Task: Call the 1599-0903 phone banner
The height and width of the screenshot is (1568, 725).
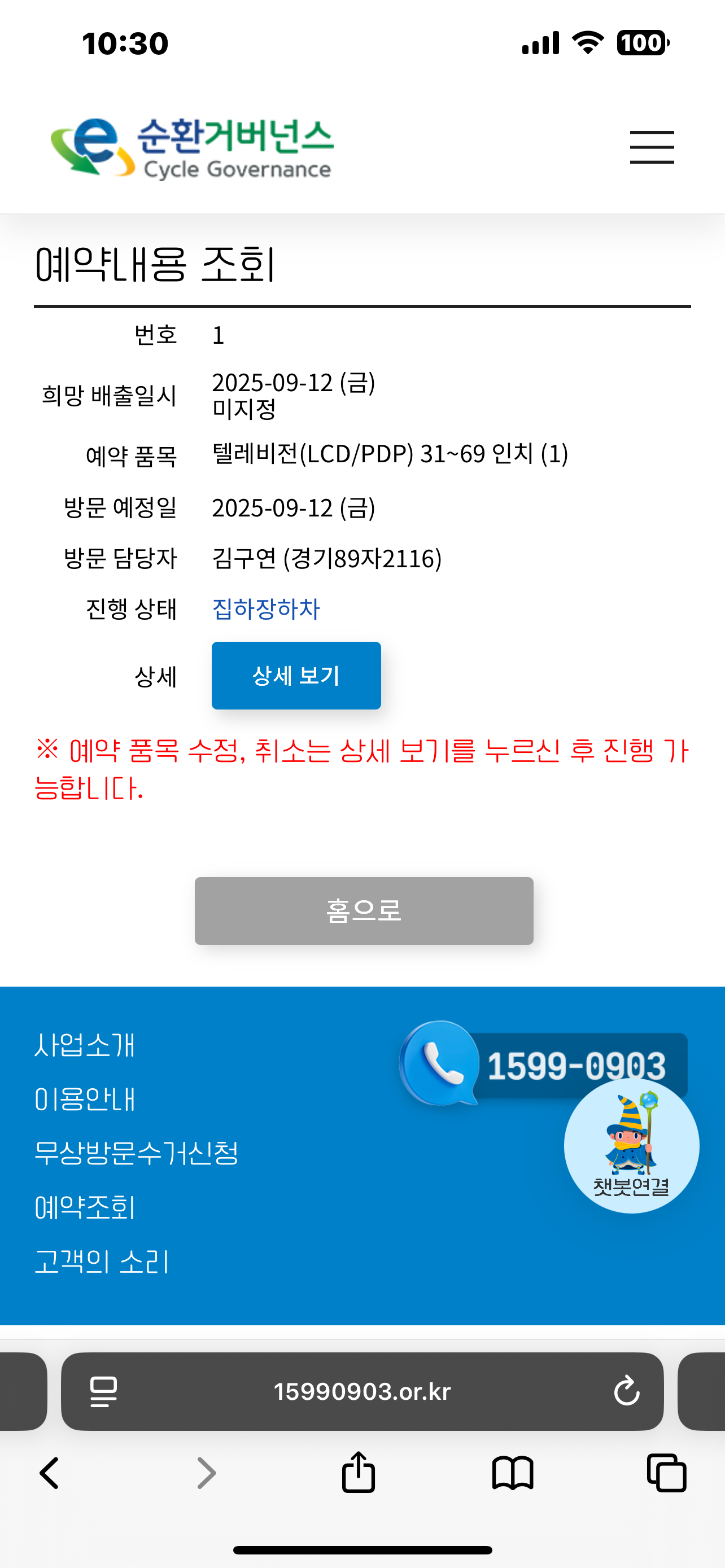Action: coord(543,1064)
